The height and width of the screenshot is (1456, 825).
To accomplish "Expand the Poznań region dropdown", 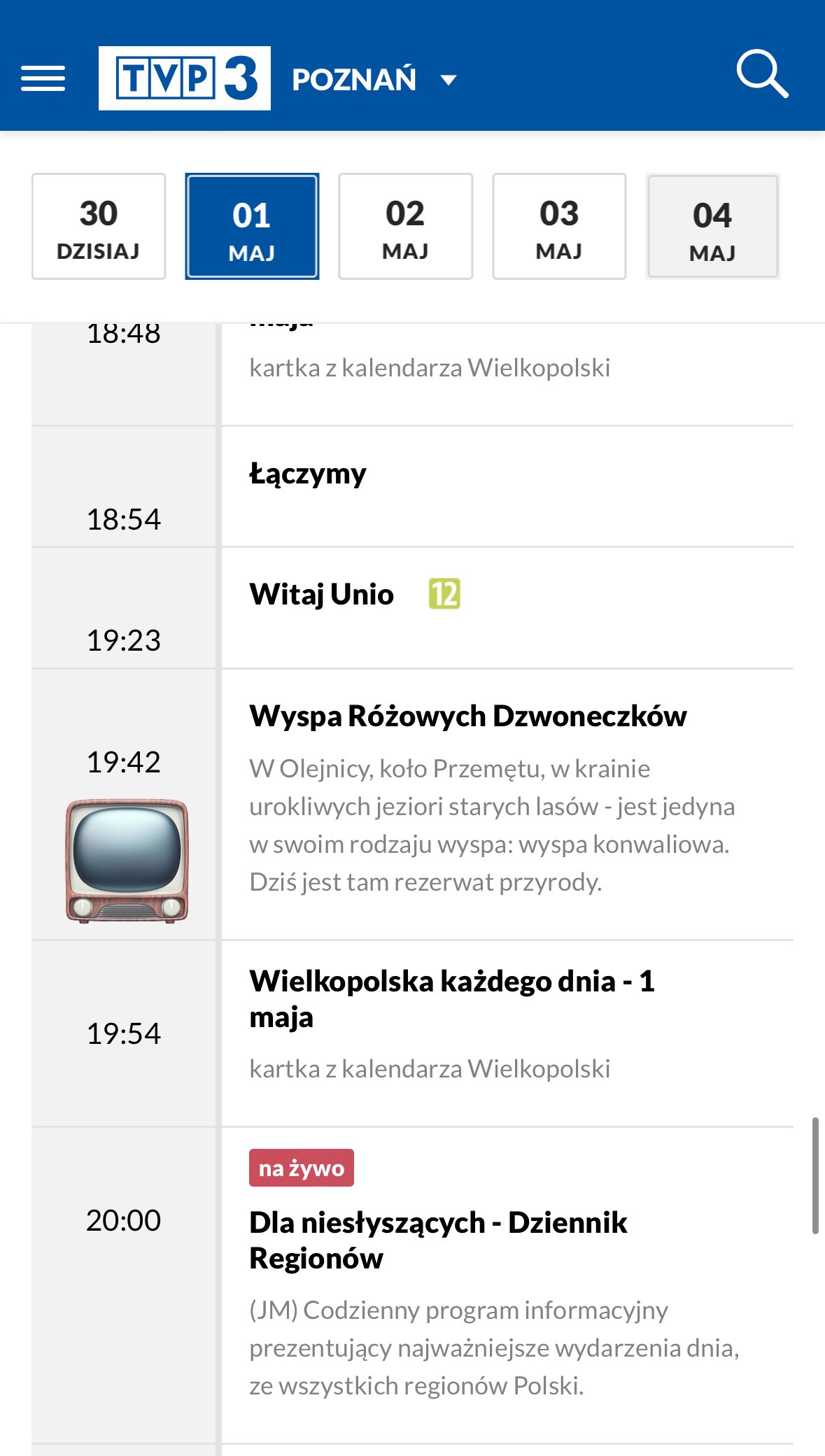I will pos(374,80).
